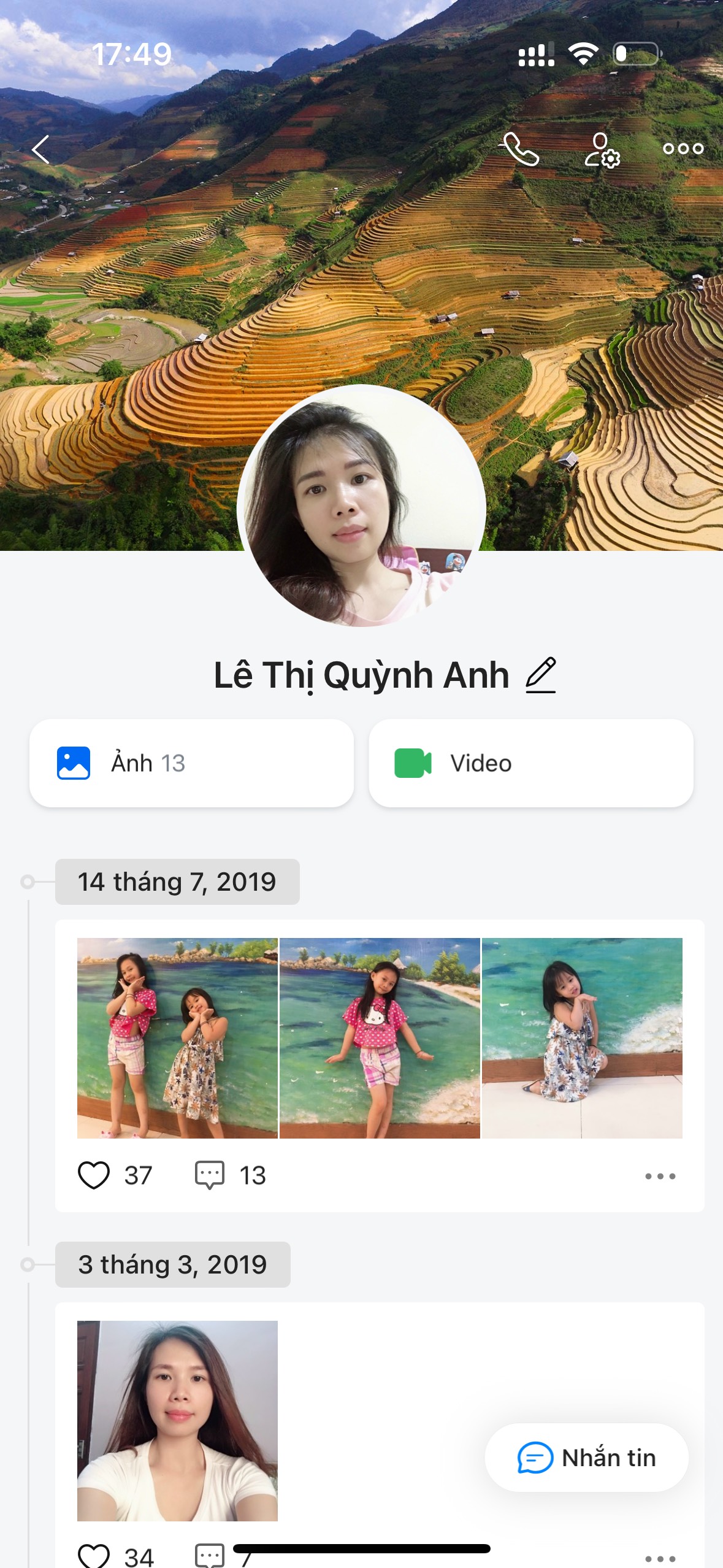Open the Video section
The image size is (723, 1568).
coord(530,763)
